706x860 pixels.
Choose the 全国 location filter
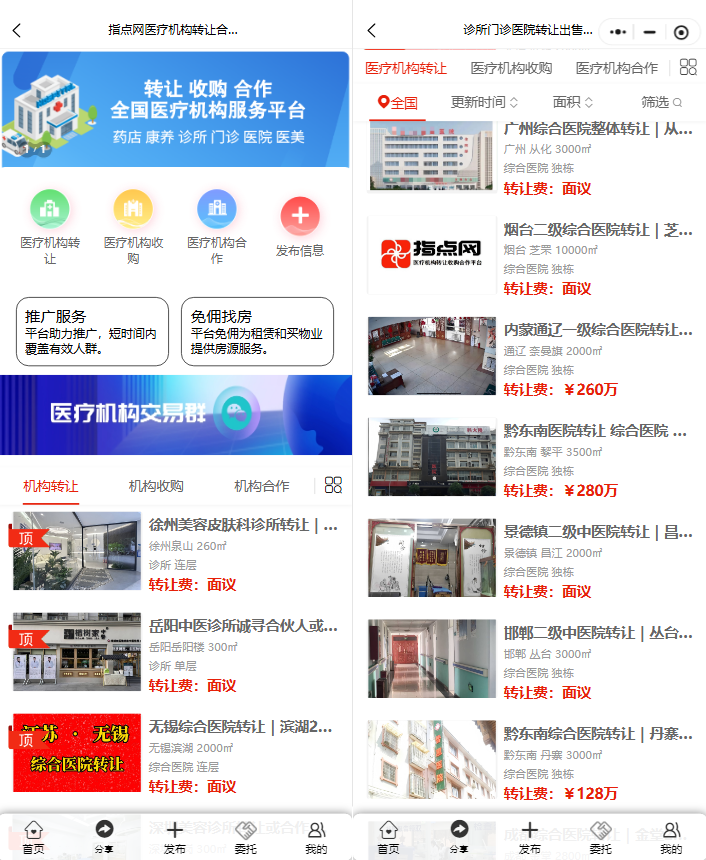point(397,102)
